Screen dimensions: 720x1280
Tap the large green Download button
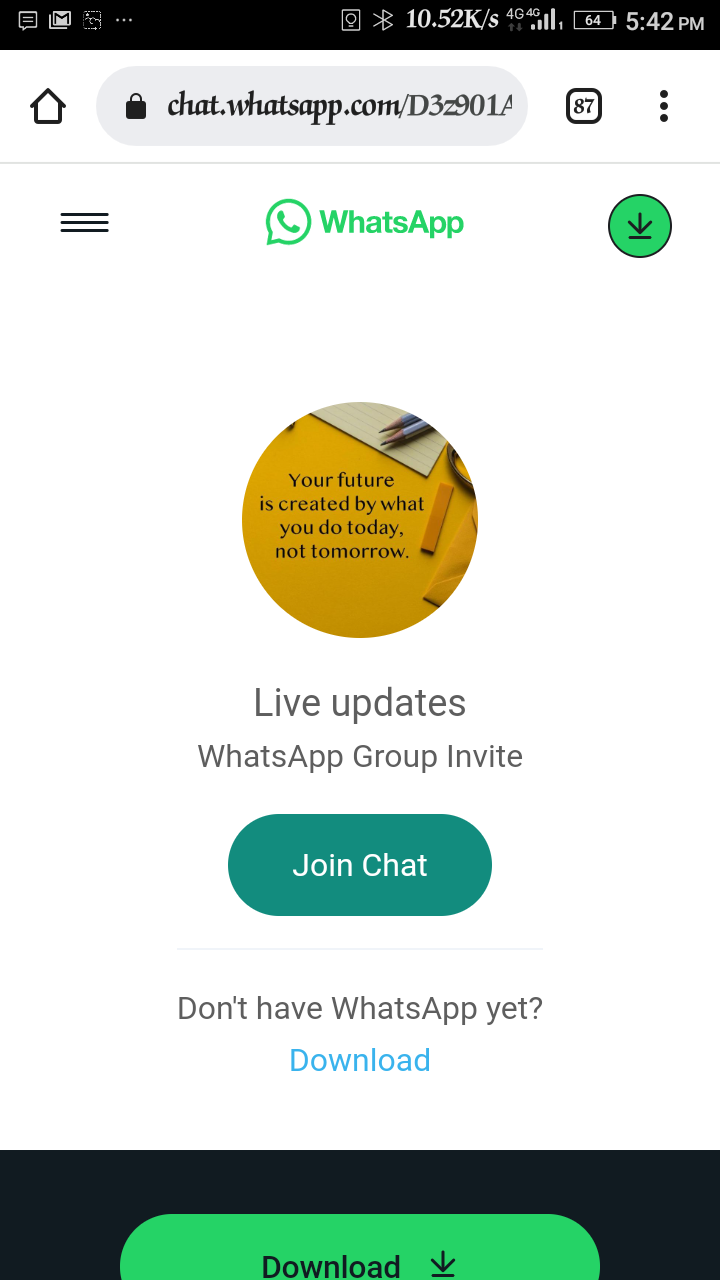coord(360,1255)
